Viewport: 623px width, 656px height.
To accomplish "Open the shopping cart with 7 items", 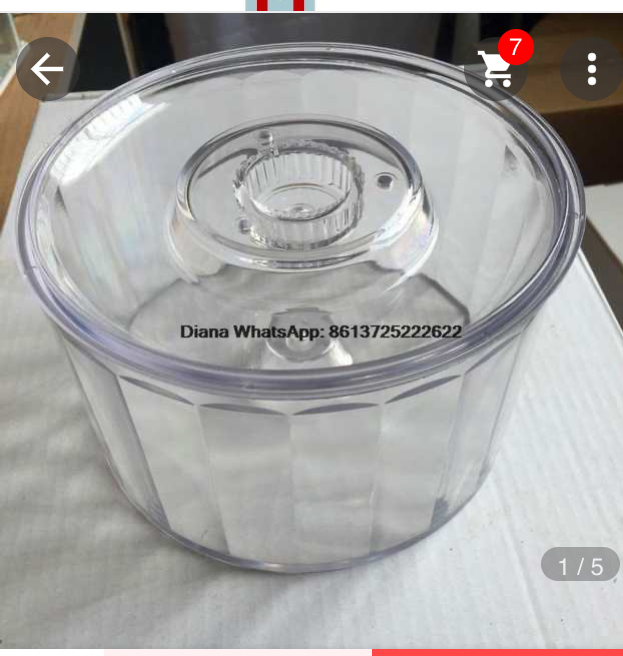I will 495,68.
